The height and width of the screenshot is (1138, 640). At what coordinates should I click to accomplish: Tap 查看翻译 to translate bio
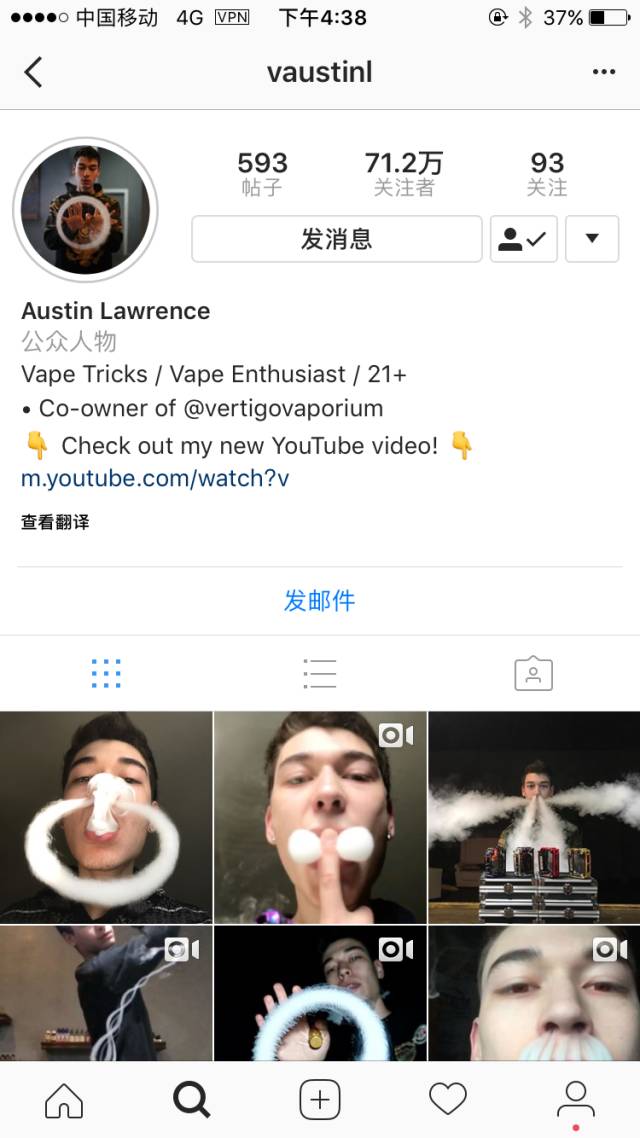55,522
